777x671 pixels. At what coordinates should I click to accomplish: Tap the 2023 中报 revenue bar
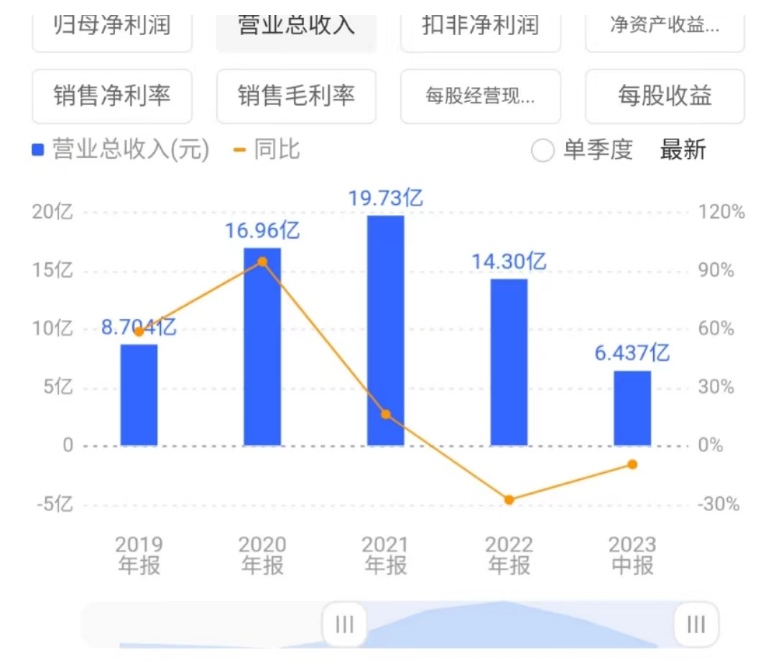tap(632, 408)
